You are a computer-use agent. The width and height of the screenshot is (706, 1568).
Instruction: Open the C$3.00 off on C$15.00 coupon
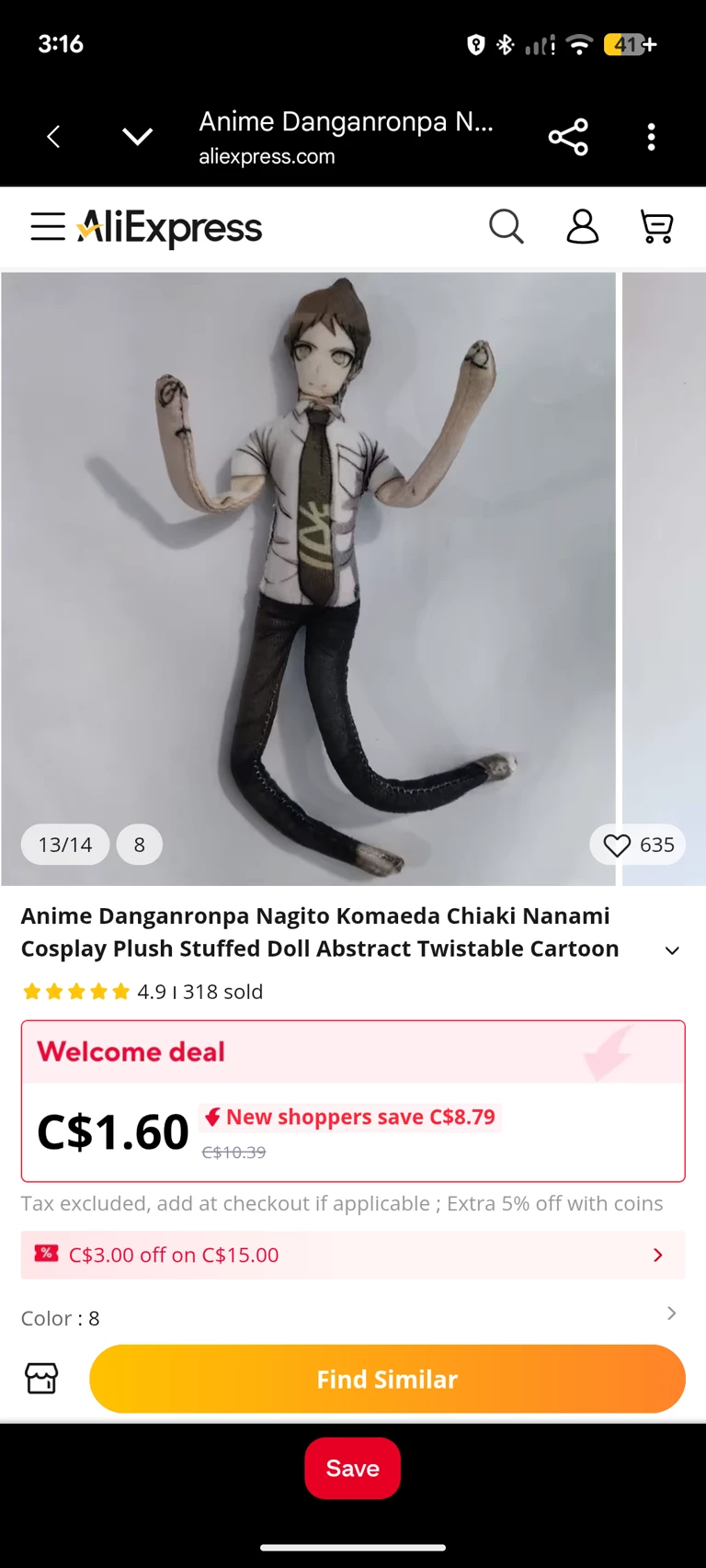[353, 1255]
